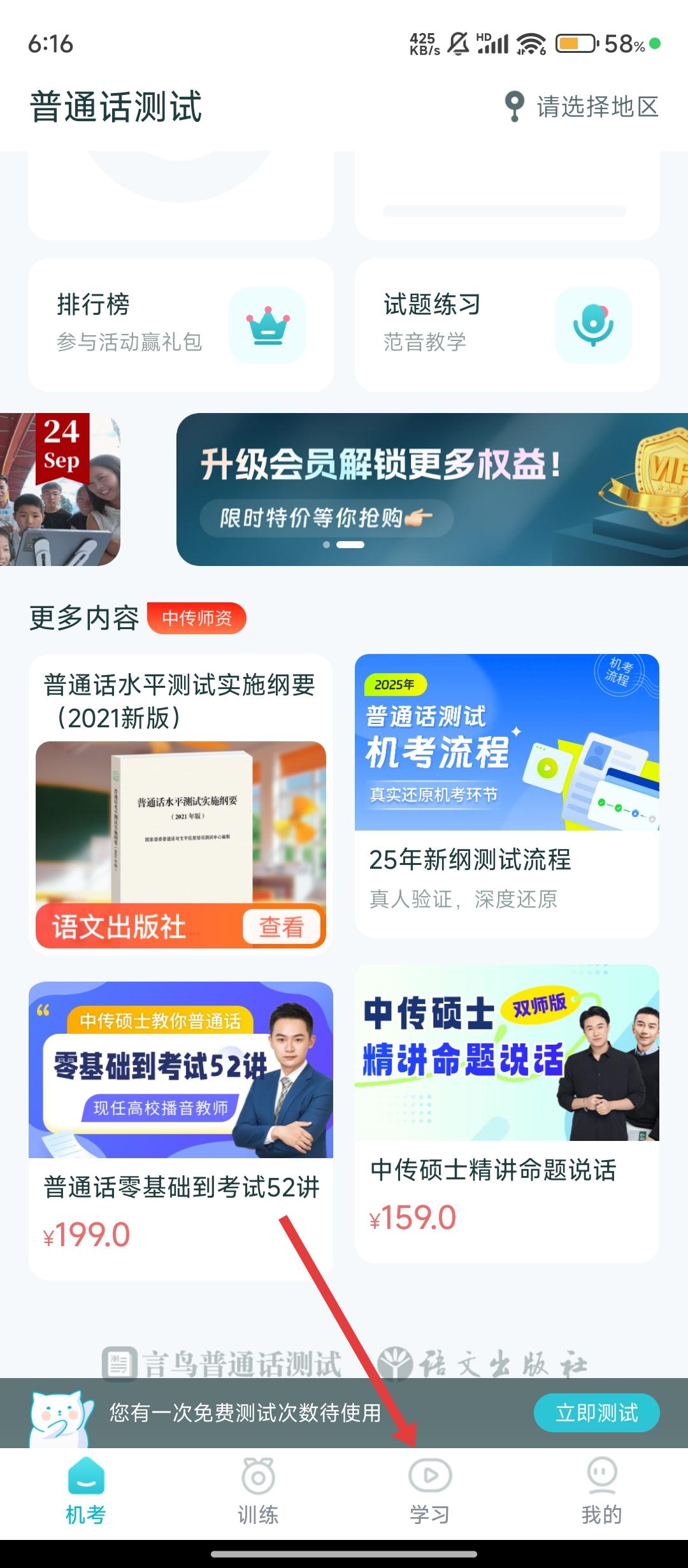This screenshot has height=1568, width=688.
Task: Open the 排行榜 leaderboard card
Action: 180,324
